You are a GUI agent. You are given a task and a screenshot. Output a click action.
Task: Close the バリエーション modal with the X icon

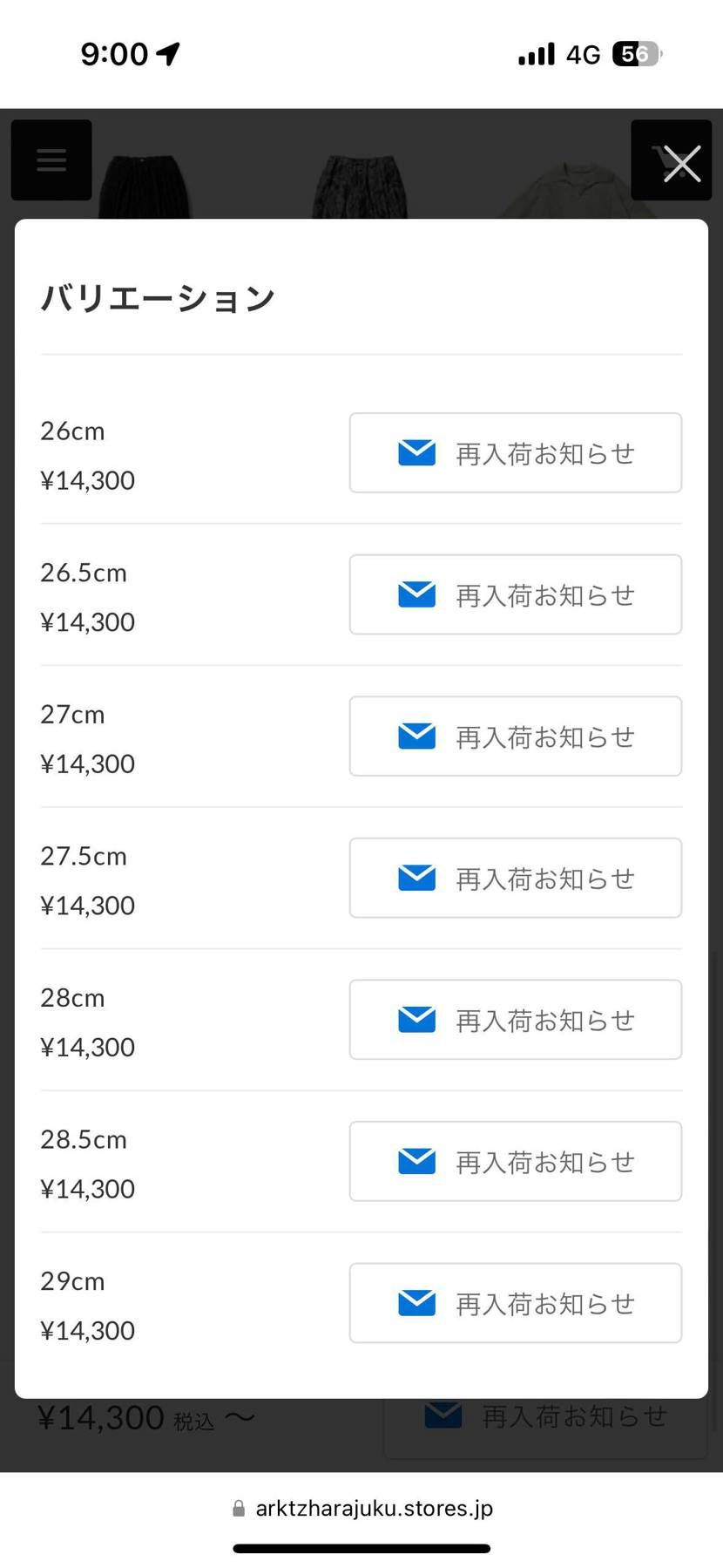coord(681,162)
